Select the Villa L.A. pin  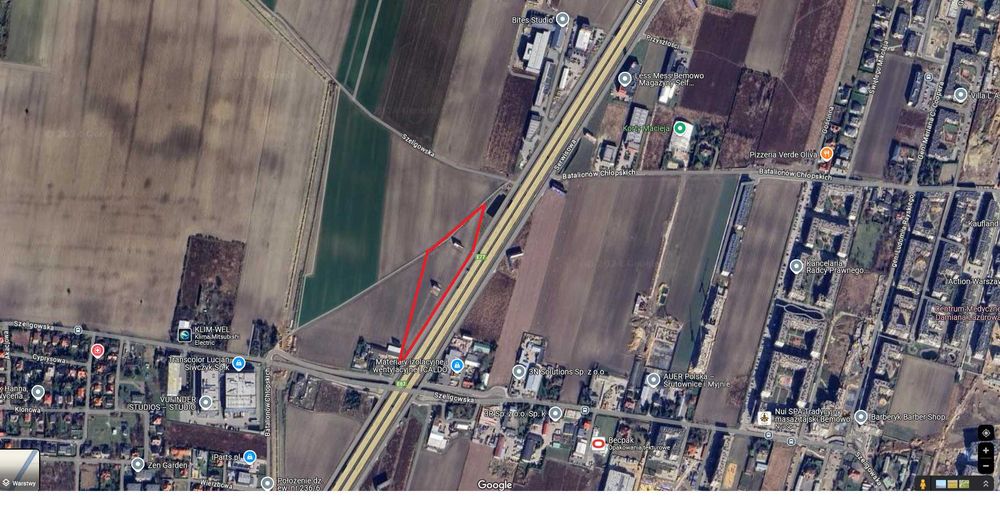(961, 95)
